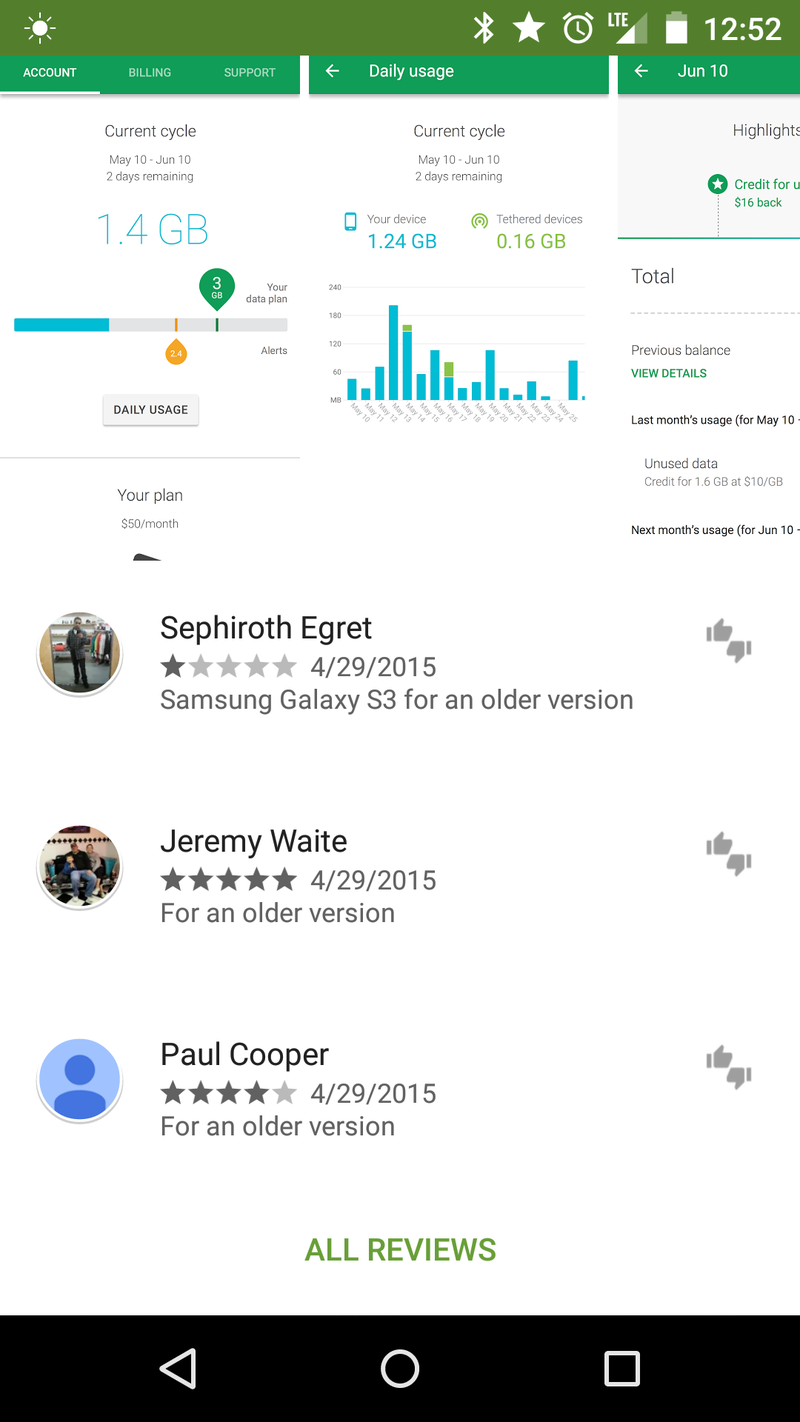The image size is (800, 1422).
Task: Go back using the navigation bar
Action: (178, 1369)
